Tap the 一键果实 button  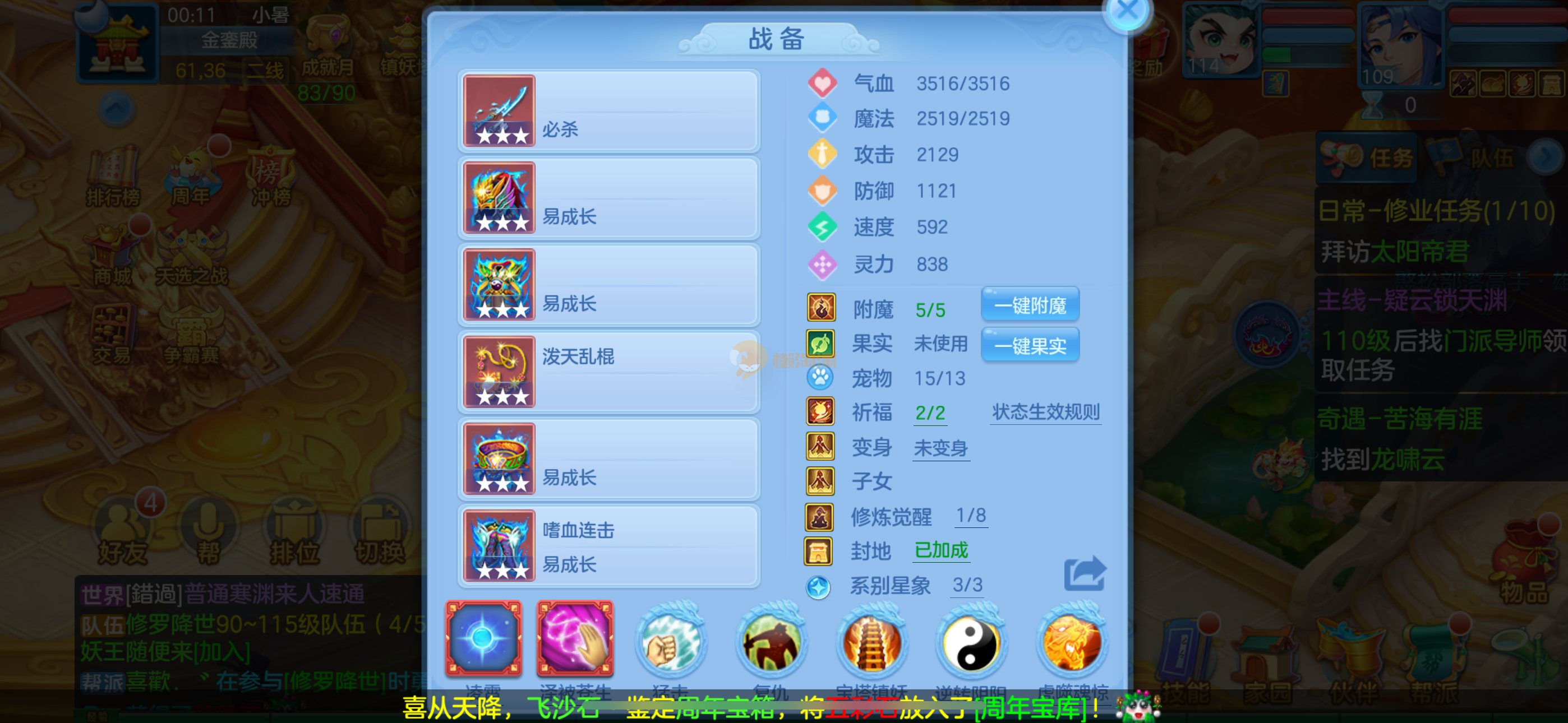pos(1030,346)
